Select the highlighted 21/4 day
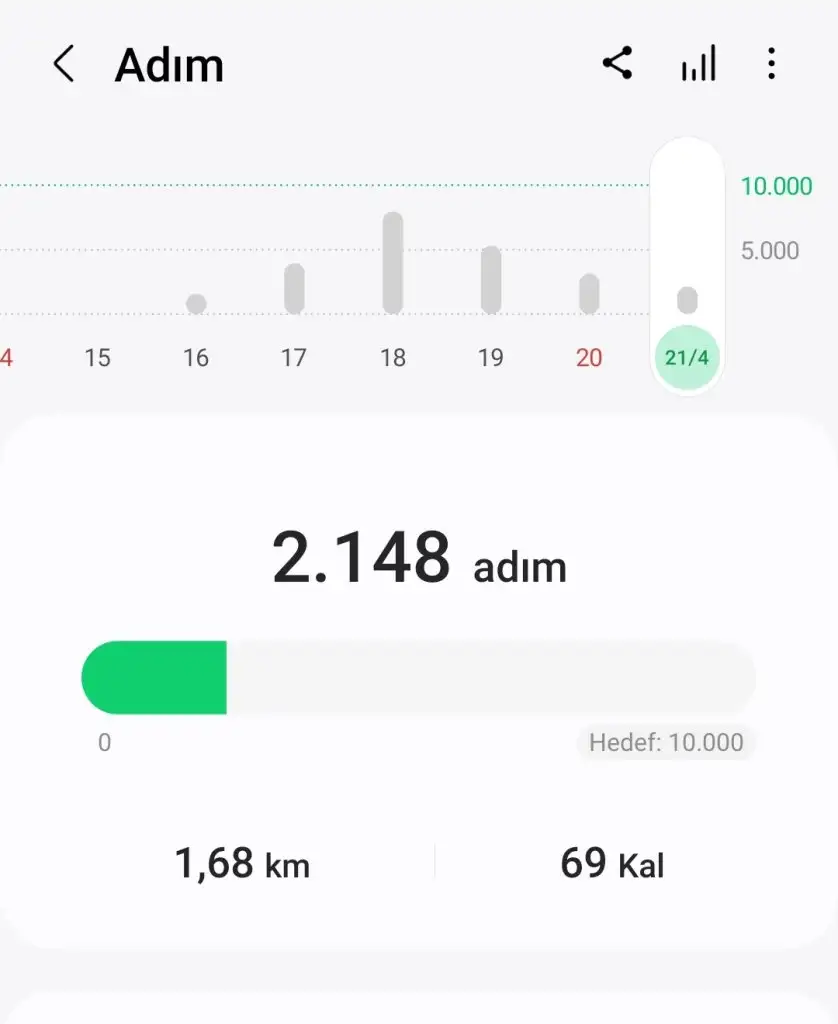 (x=687, y=357)
